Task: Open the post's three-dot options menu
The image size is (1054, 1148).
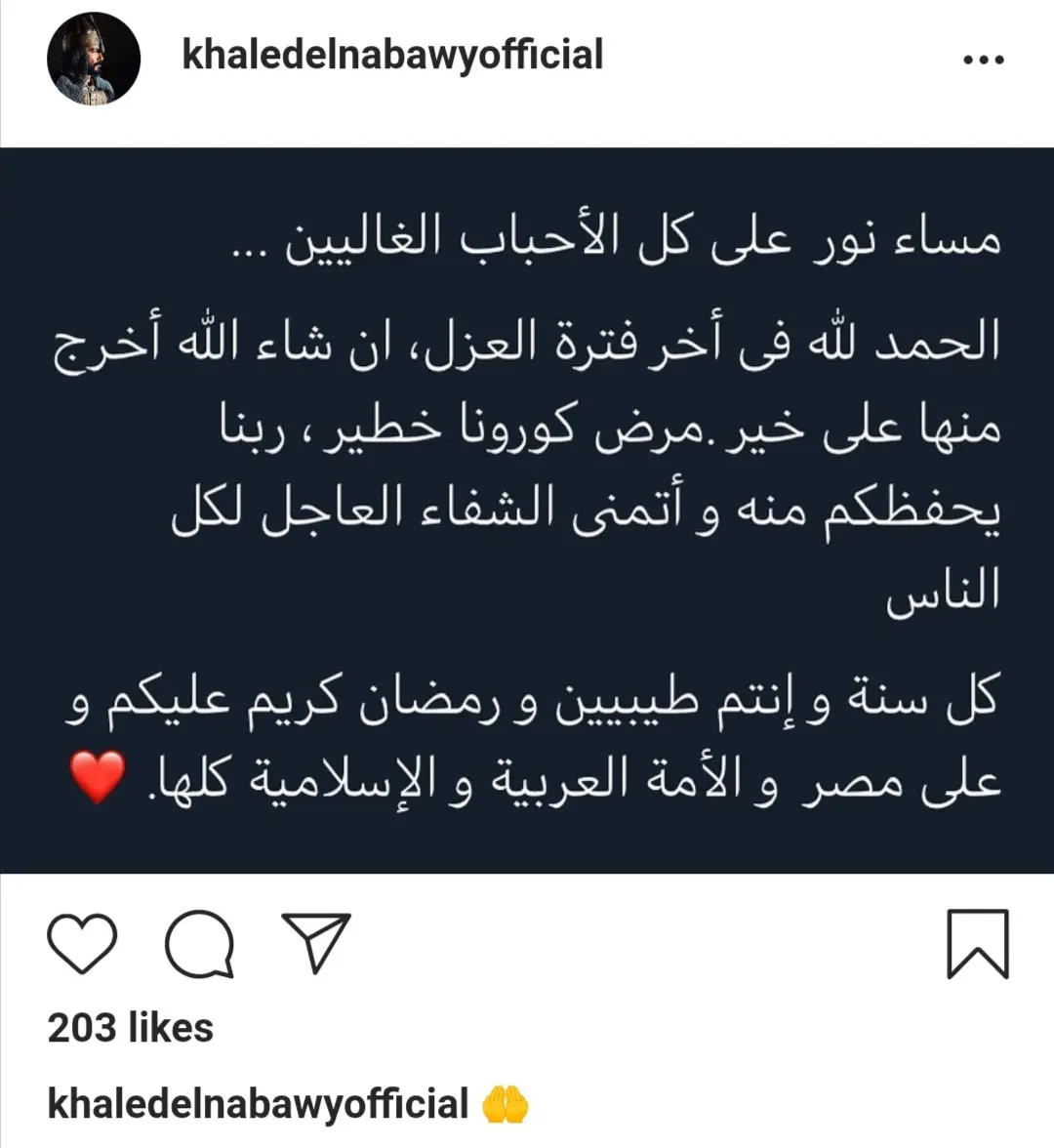Action: (x=982, y=60)
